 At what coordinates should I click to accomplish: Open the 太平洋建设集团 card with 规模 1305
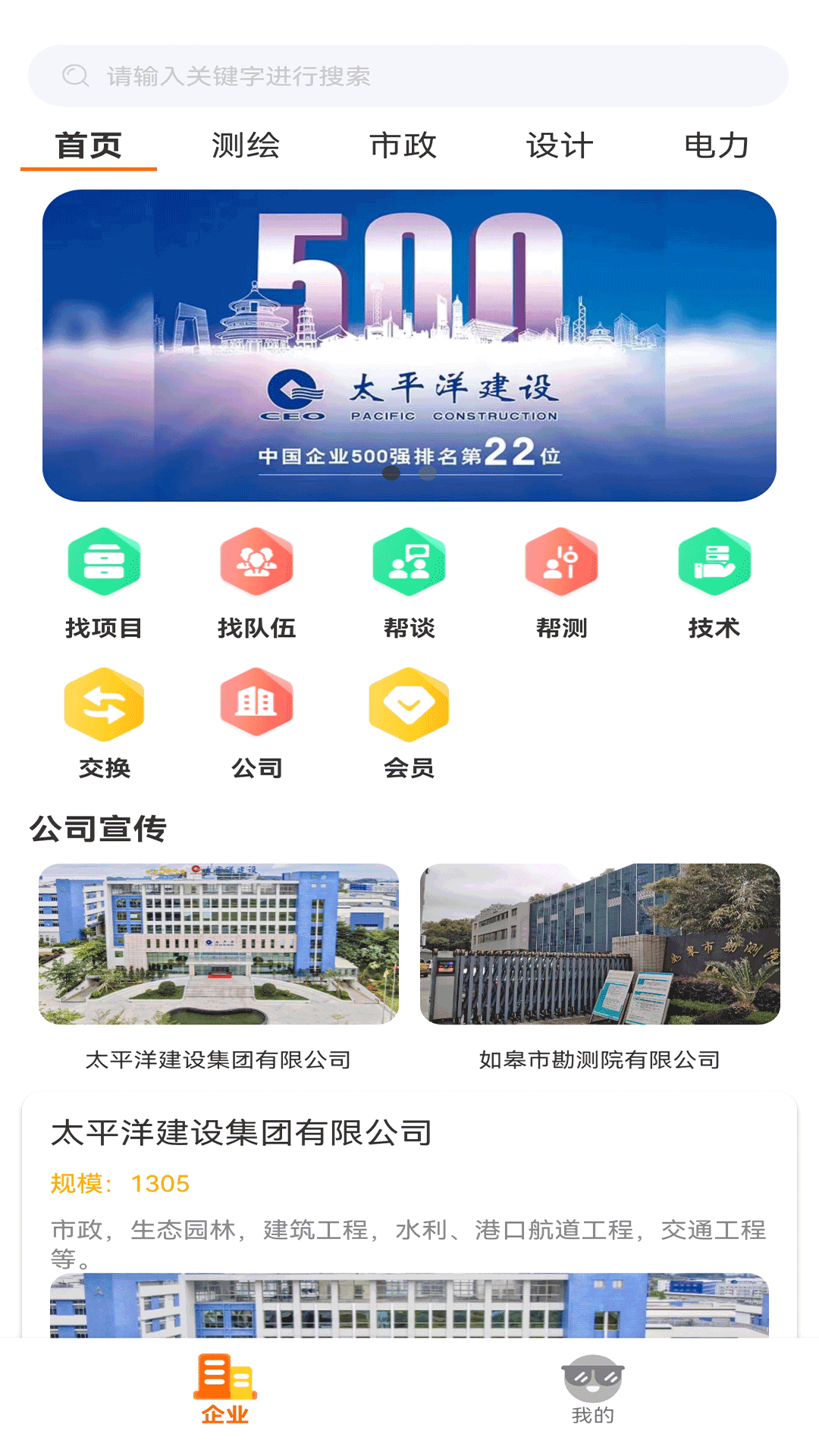click(409, 1183)
